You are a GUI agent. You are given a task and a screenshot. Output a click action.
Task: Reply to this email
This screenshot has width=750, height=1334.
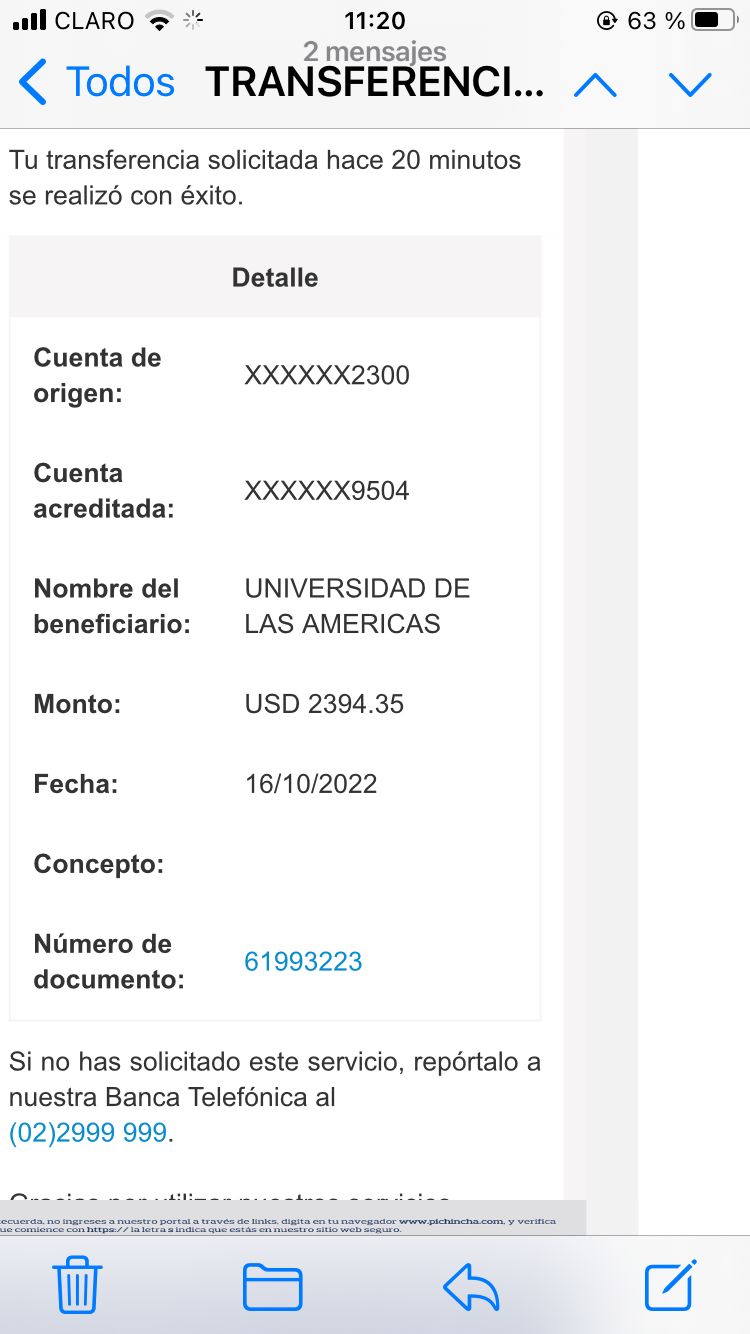tap(471, 1286)
